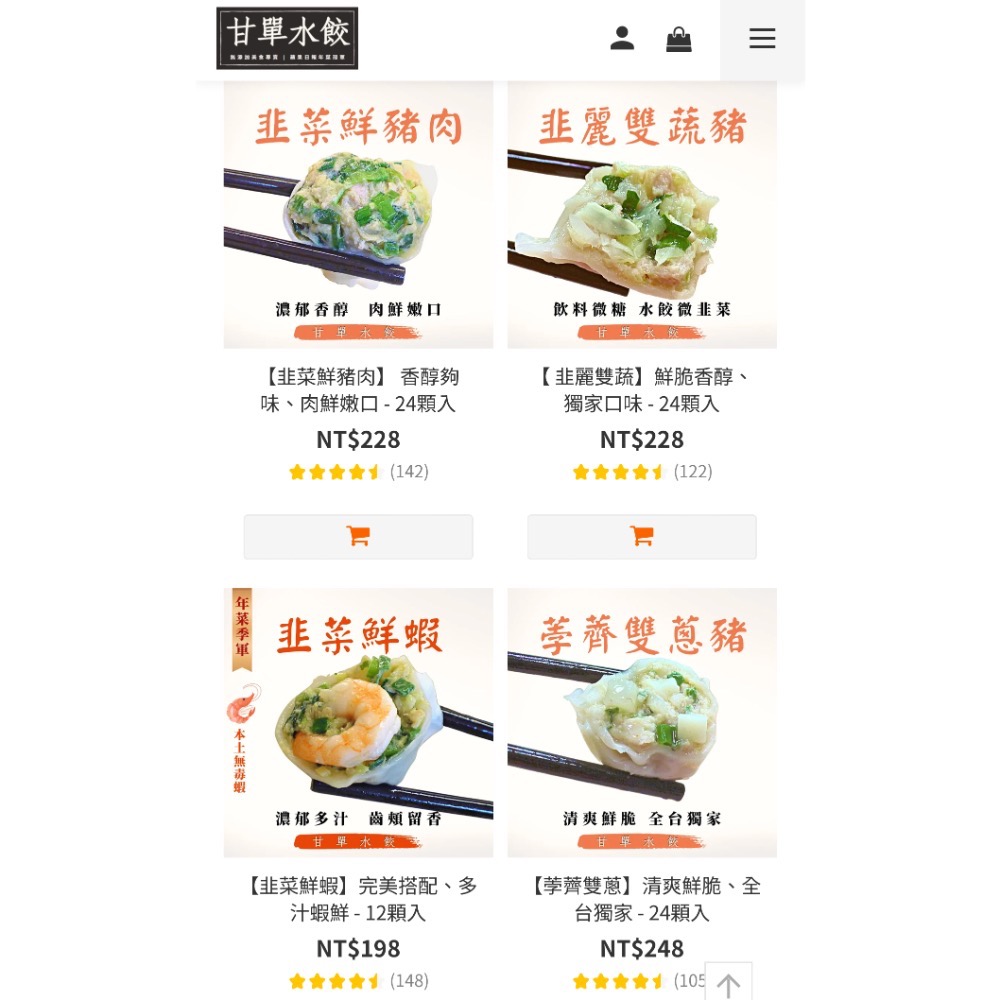1000x1000 pixels.
Task: Open the hamburger menu
Action: (762, 39)
